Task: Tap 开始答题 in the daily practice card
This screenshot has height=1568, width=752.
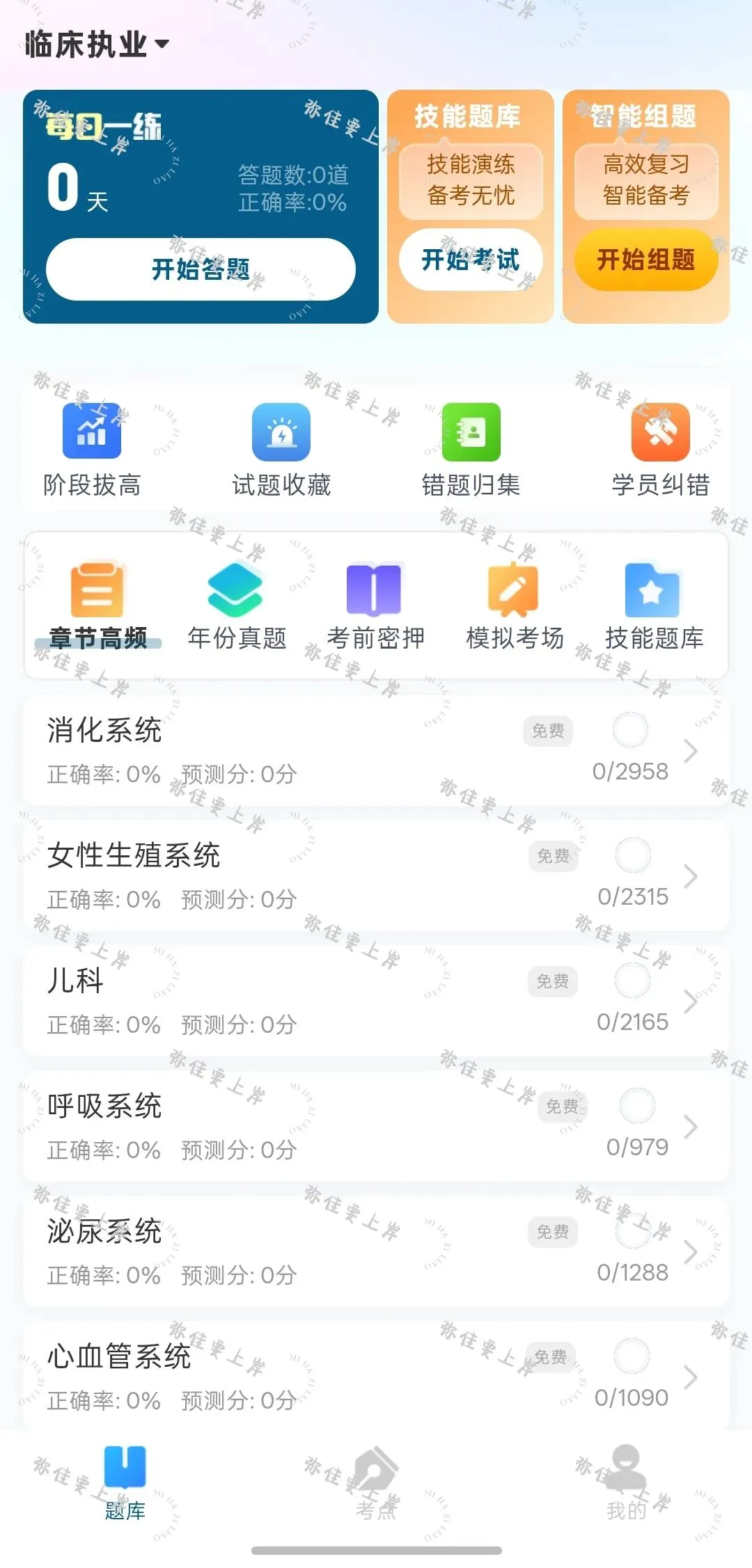Action: [x=201, y=269]
